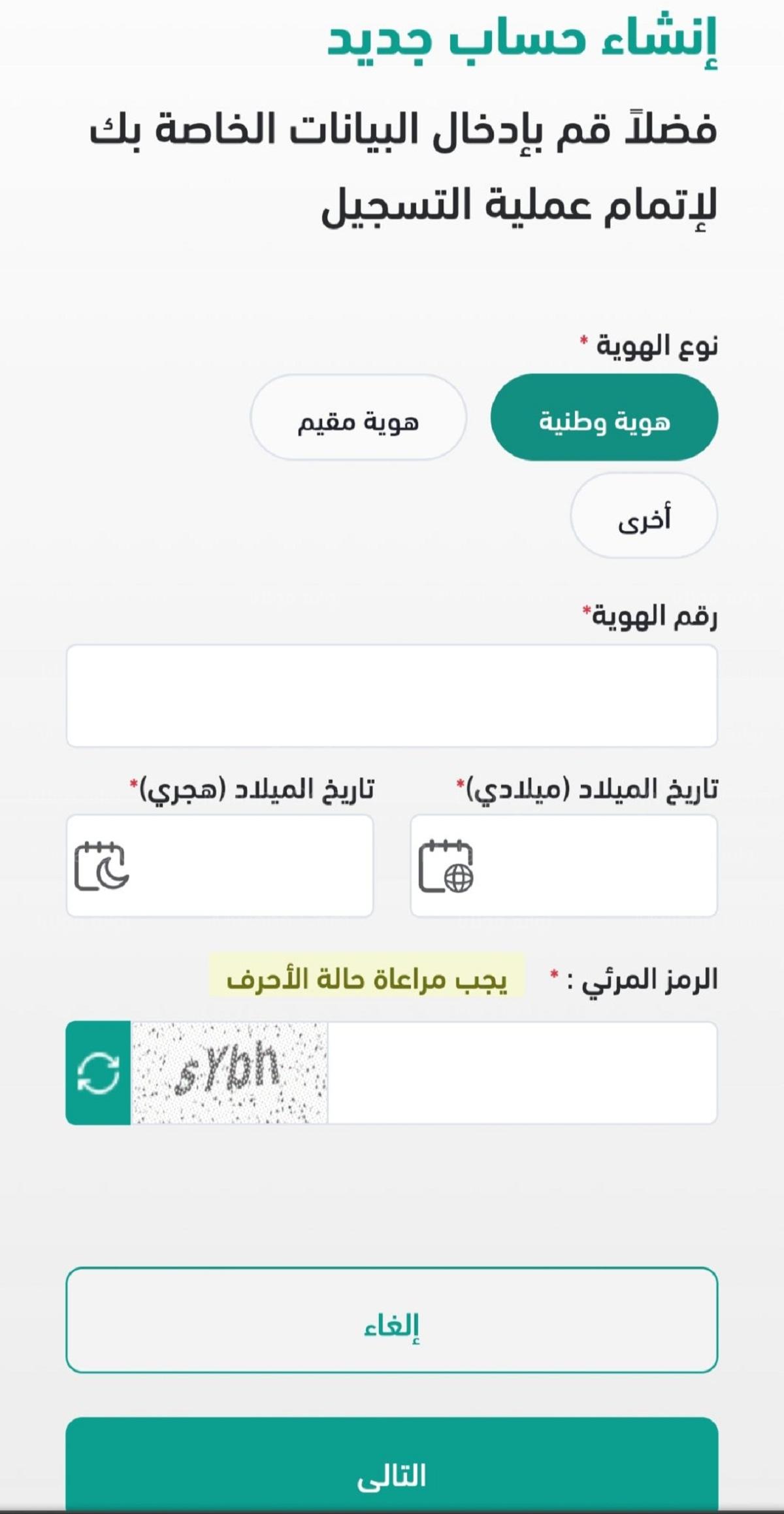Tap the إلغاء cancel button
The width and height of the screenshot is (784, 1514).
(392, 1320)
